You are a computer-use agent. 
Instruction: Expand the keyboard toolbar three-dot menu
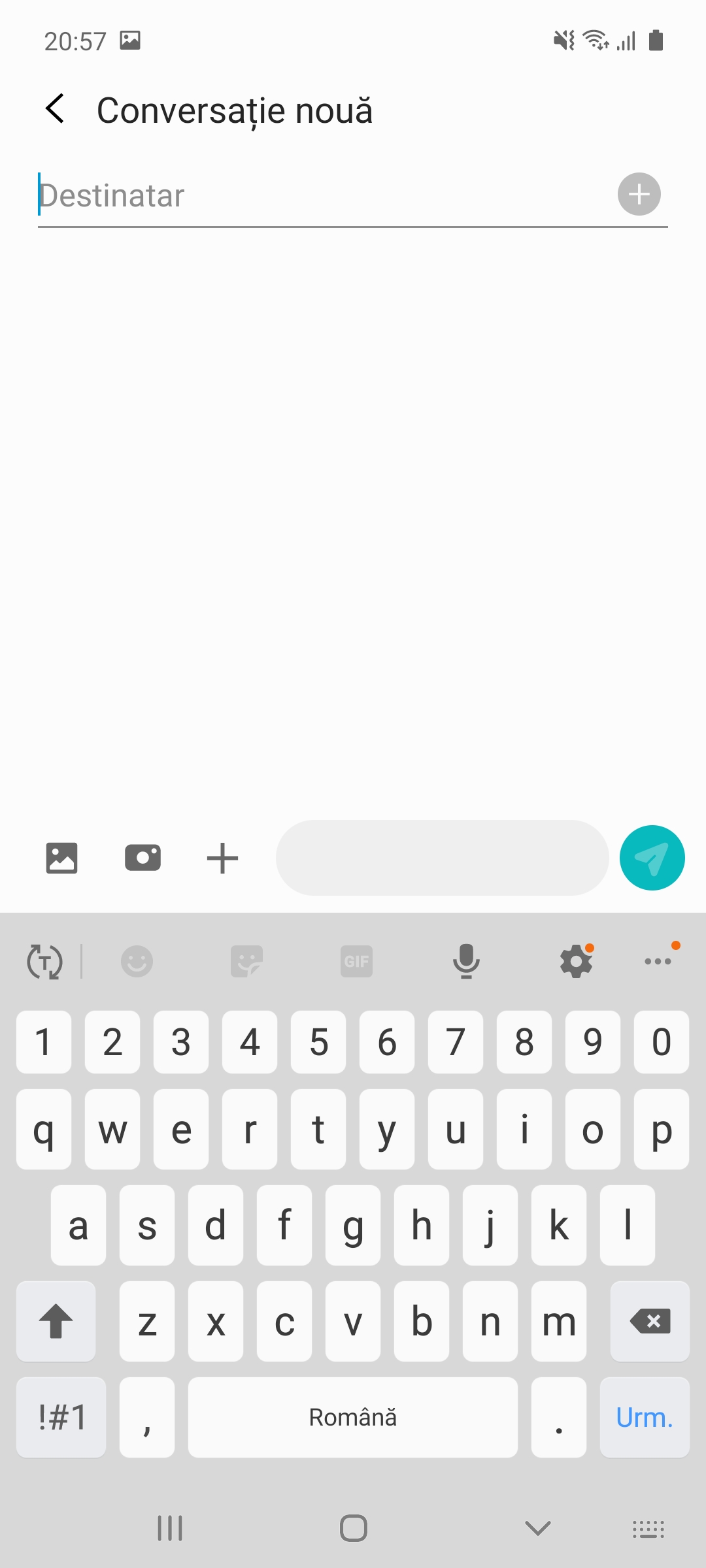658,961
